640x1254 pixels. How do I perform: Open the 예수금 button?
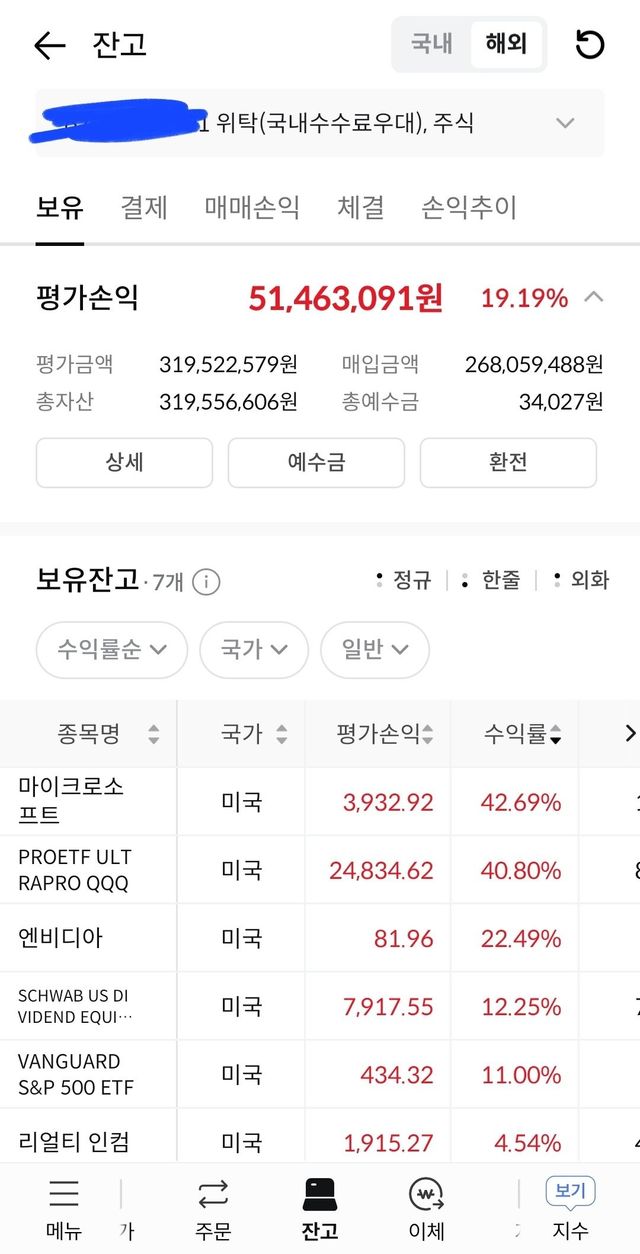(x=316, y=462)
